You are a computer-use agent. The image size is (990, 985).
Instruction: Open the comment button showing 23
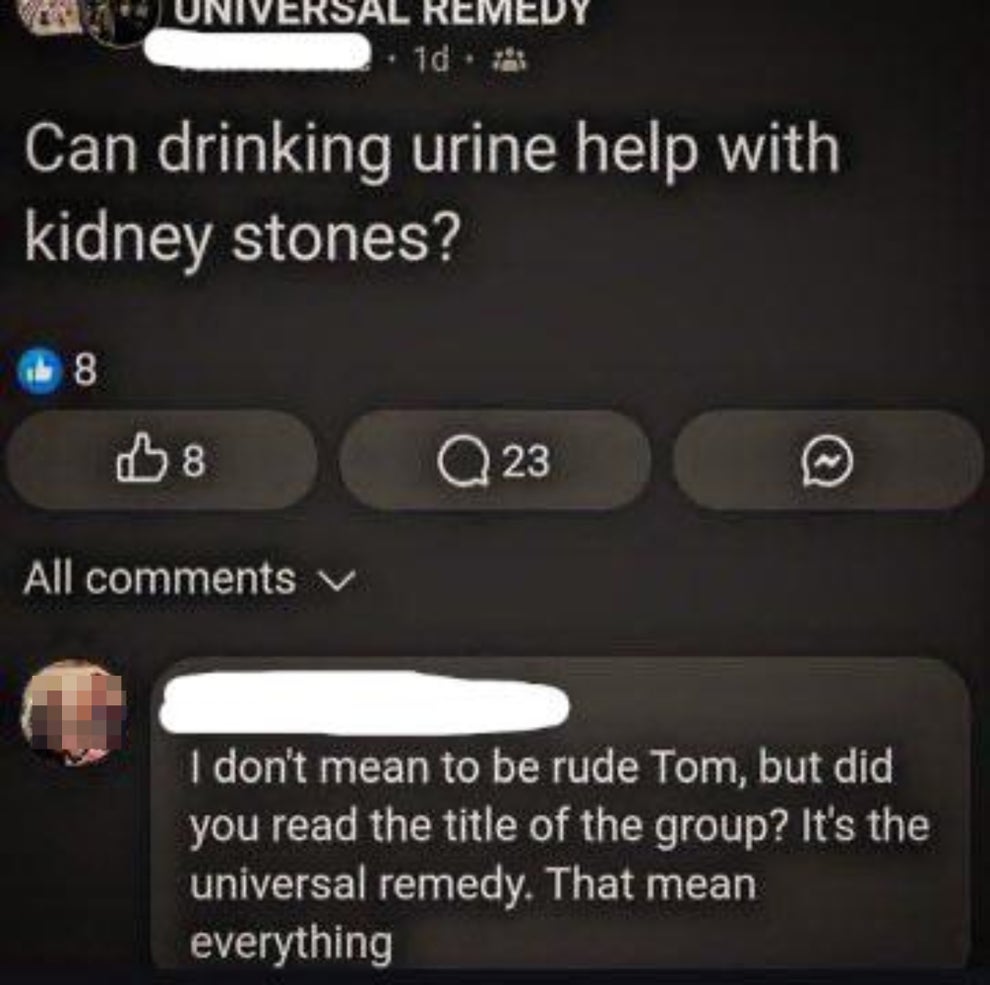click(495, 461)
